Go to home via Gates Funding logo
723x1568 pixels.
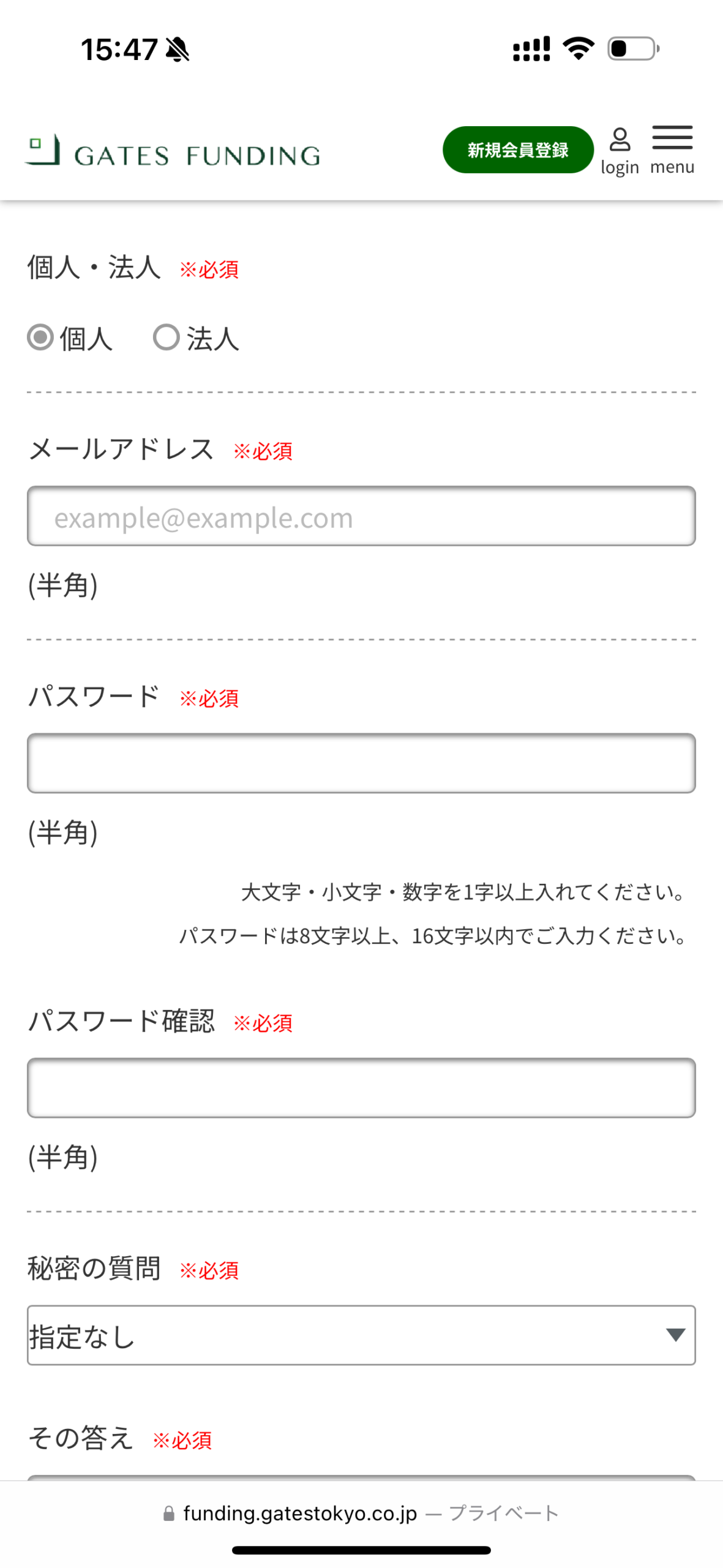[173, 151]
